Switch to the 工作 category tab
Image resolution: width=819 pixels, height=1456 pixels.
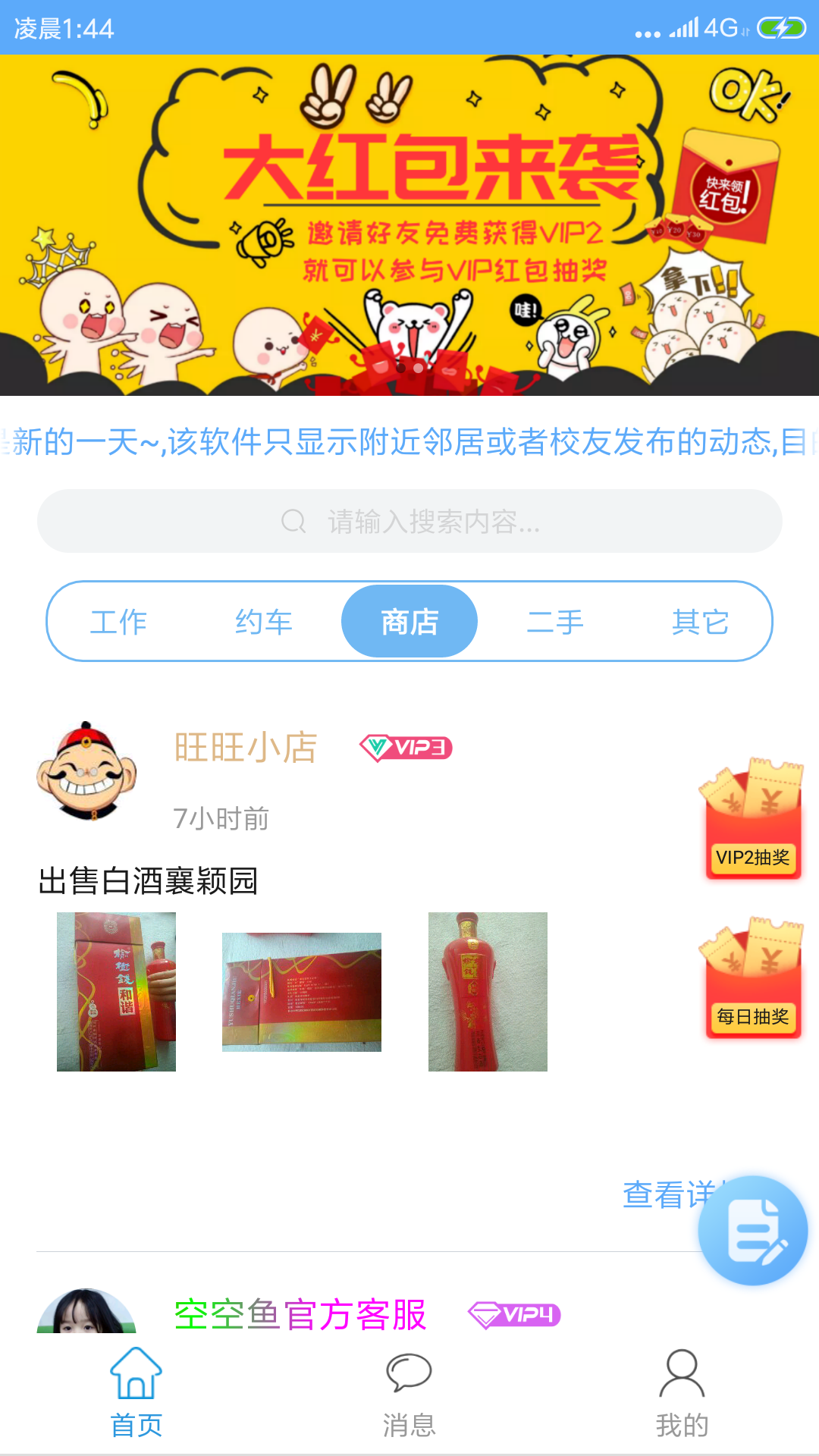(118, 622)
